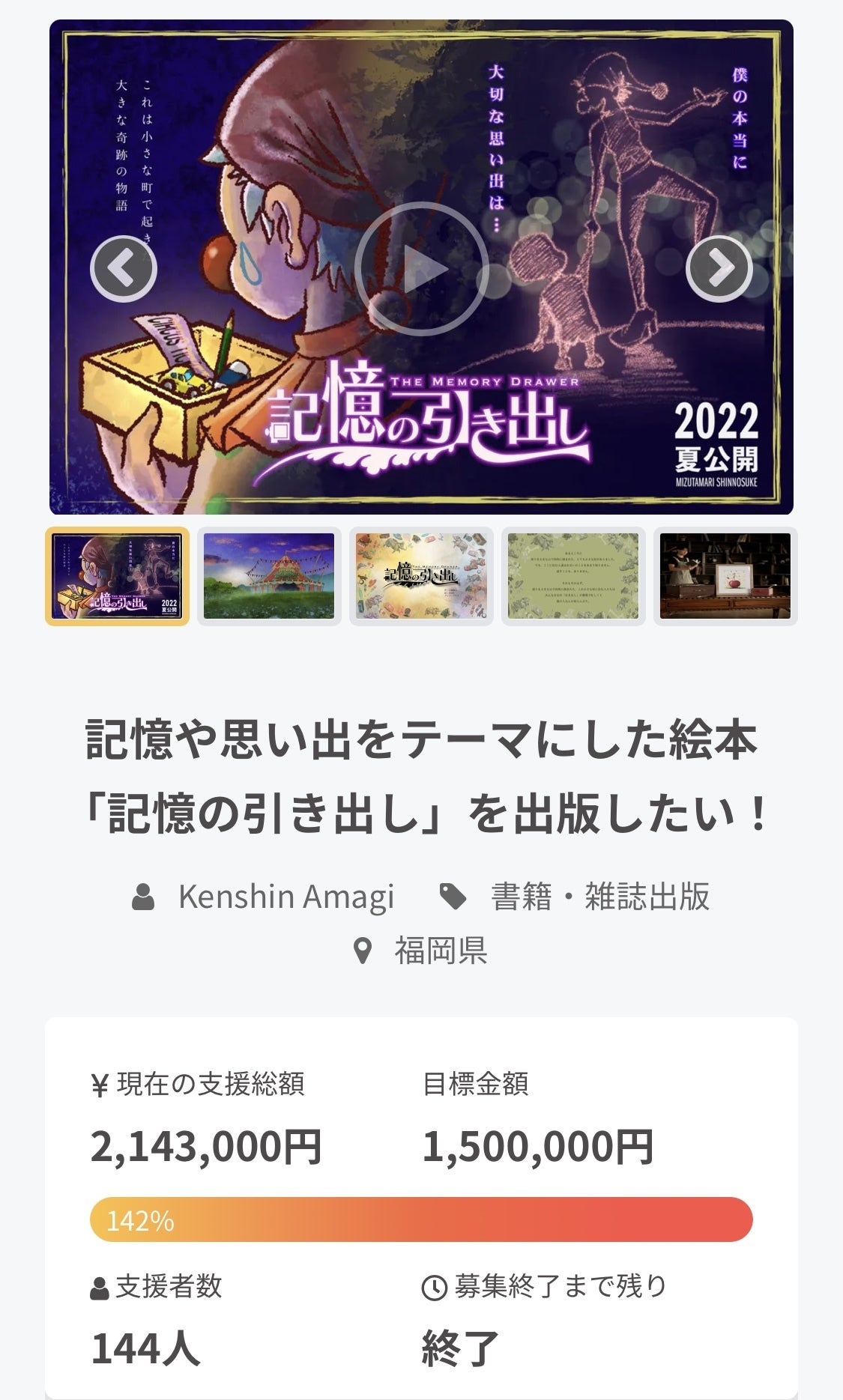Go to the previous gallery image
The width and height of the screenshot is (843, 1400).
coord(124,268)
